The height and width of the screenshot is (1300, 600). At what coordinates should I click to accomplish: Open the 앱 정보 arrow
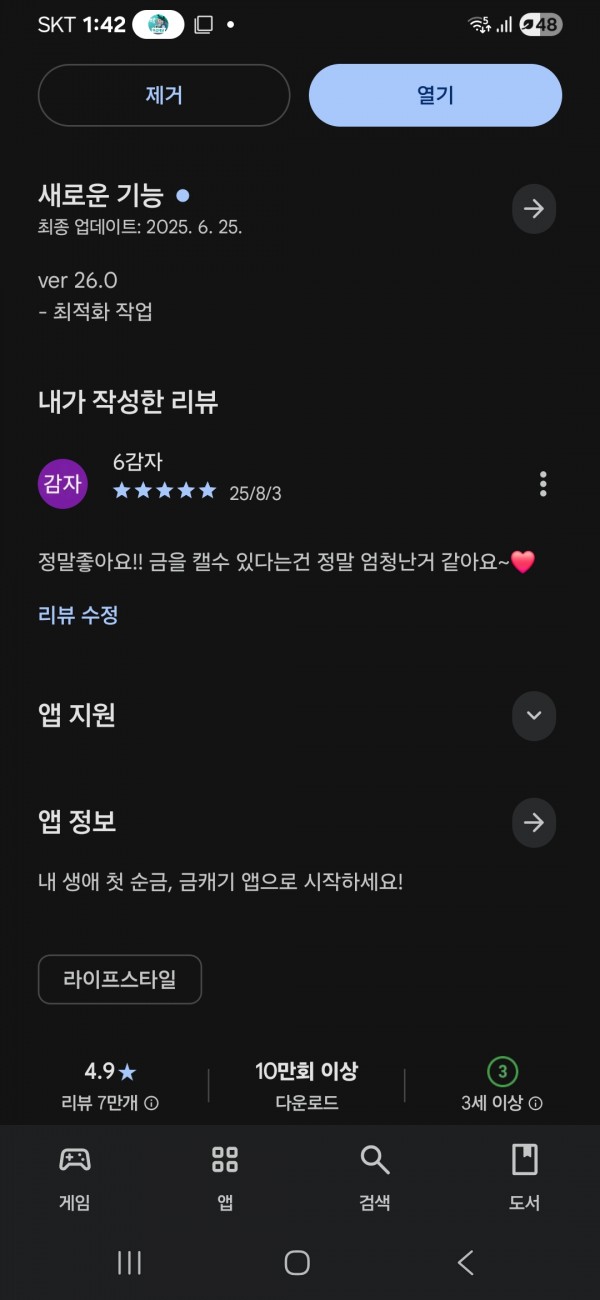pyautogui.click(x=534, y=822)
